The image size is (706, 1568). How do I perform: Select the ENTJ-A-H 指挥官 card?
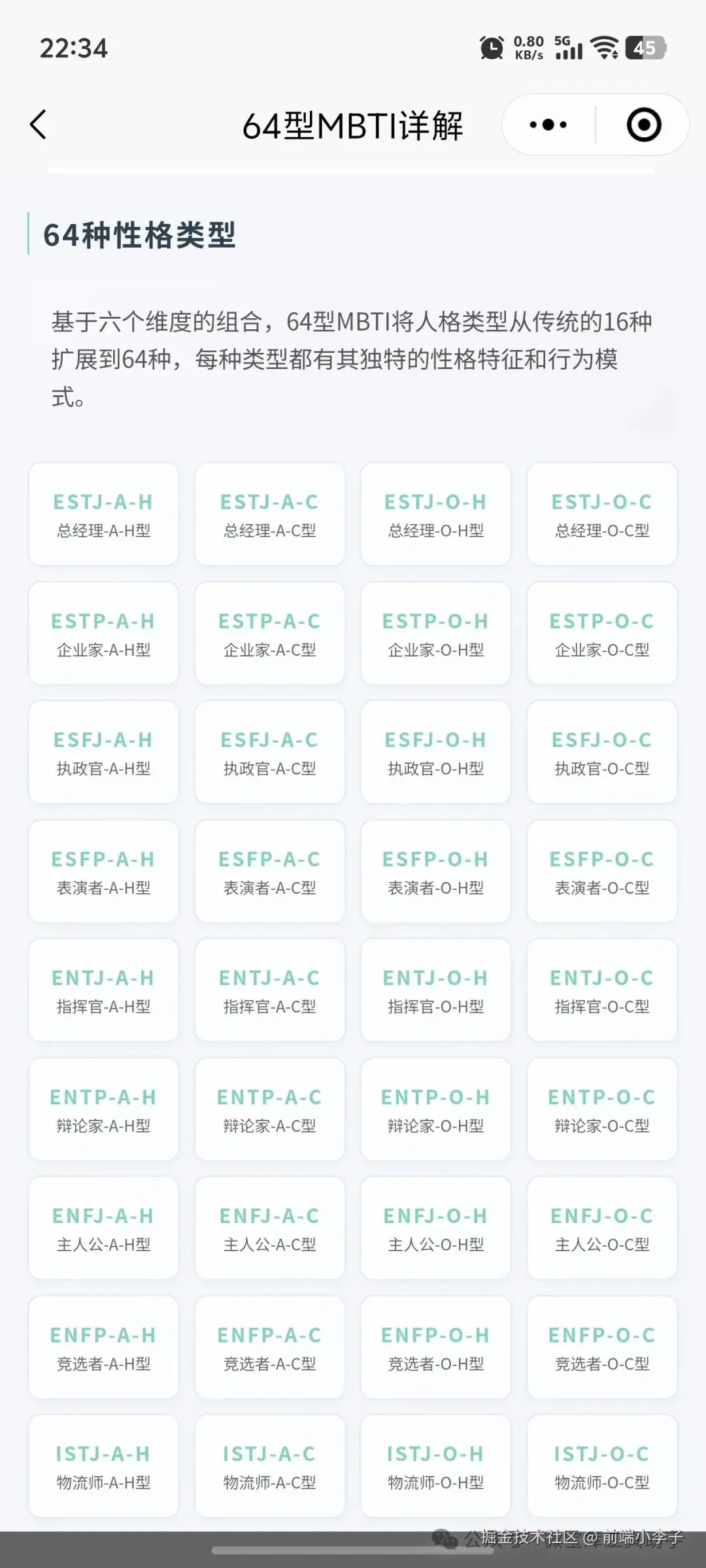[x=103, y=989]
